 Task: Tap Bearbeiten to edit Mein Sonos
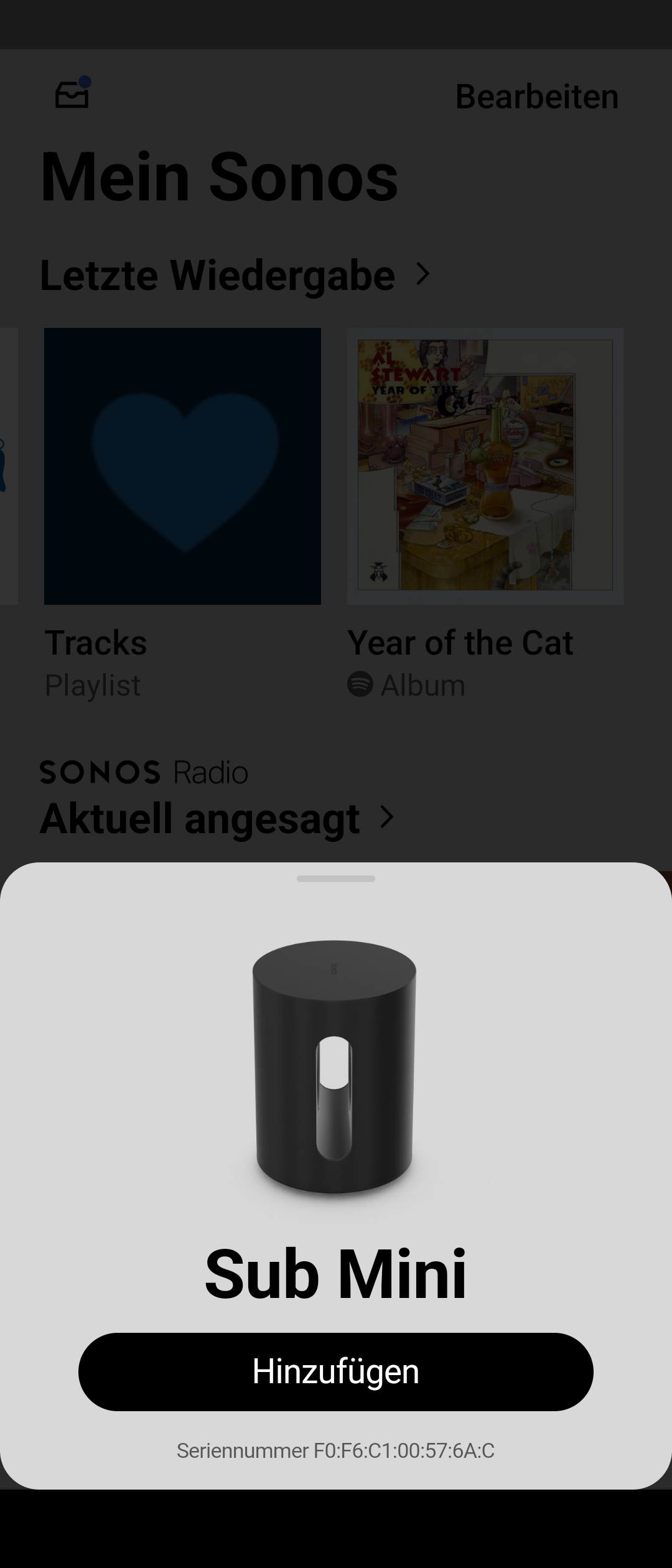pyautogui.click(x=536, y=96)
